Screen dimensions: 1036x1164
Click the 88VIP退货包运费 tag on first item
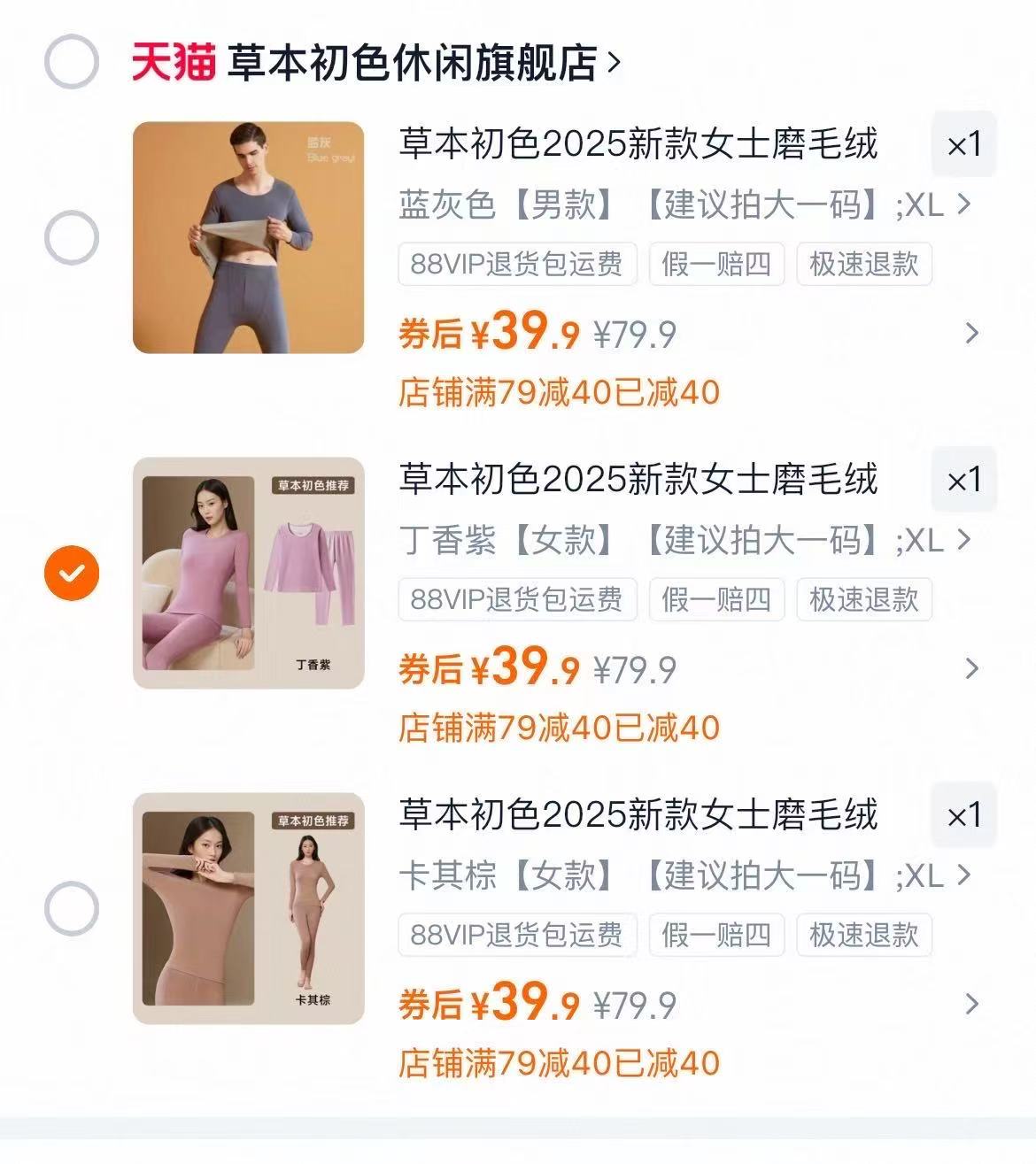516,264
